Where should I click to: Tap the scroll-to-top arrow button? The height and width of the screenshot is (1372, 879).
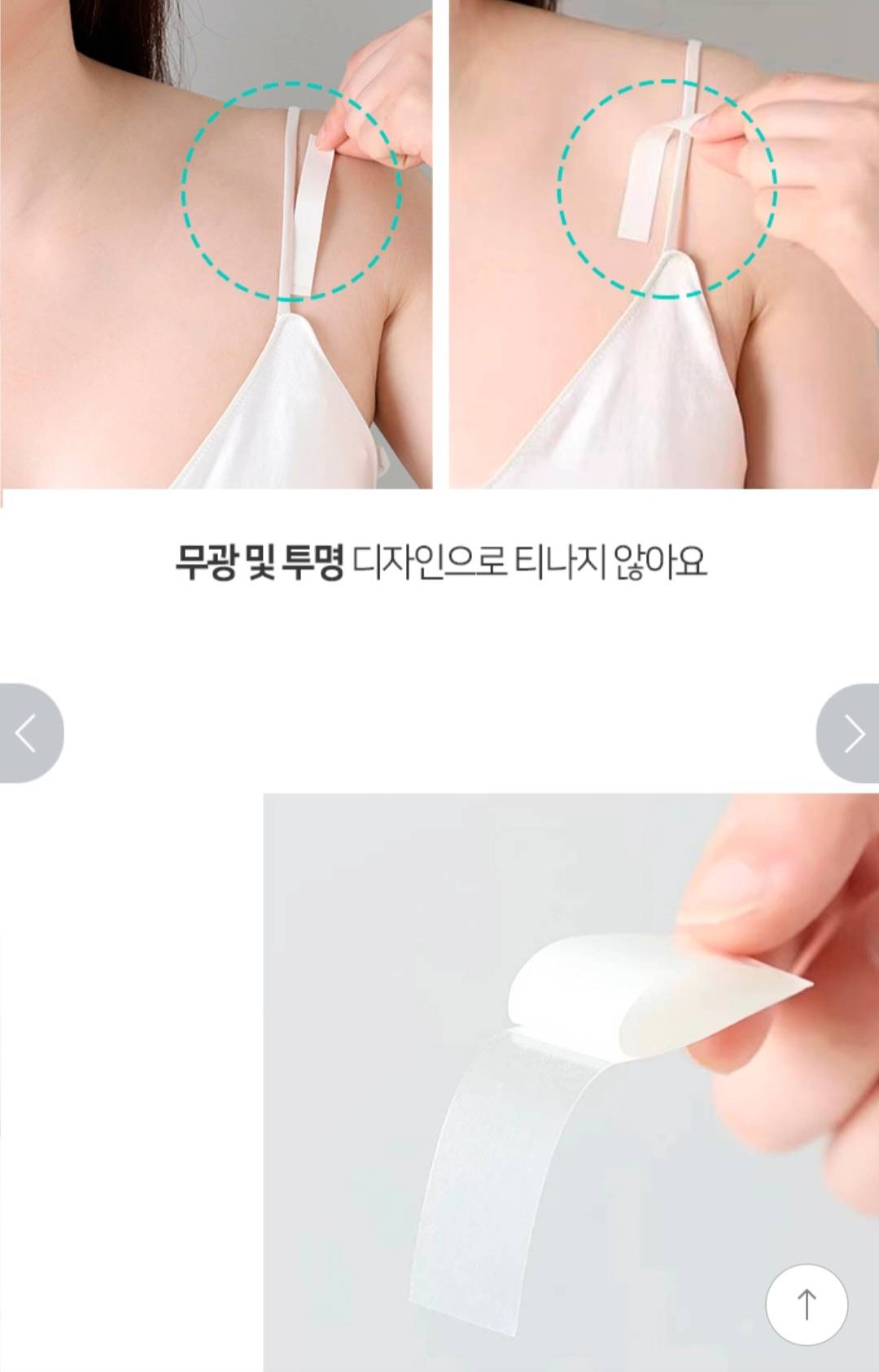(806, 1304)
